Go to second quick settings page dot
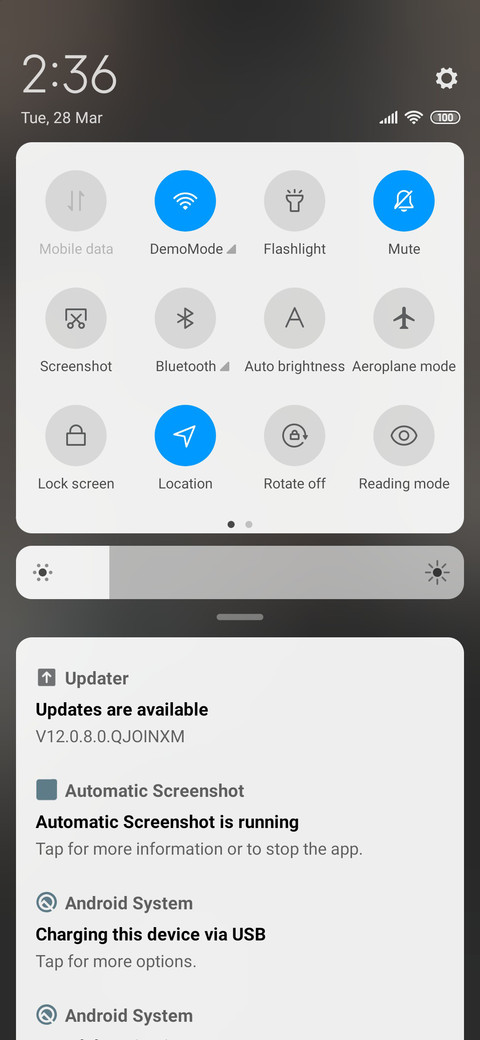Screen dimensions: 480x1040 [249, 524]
